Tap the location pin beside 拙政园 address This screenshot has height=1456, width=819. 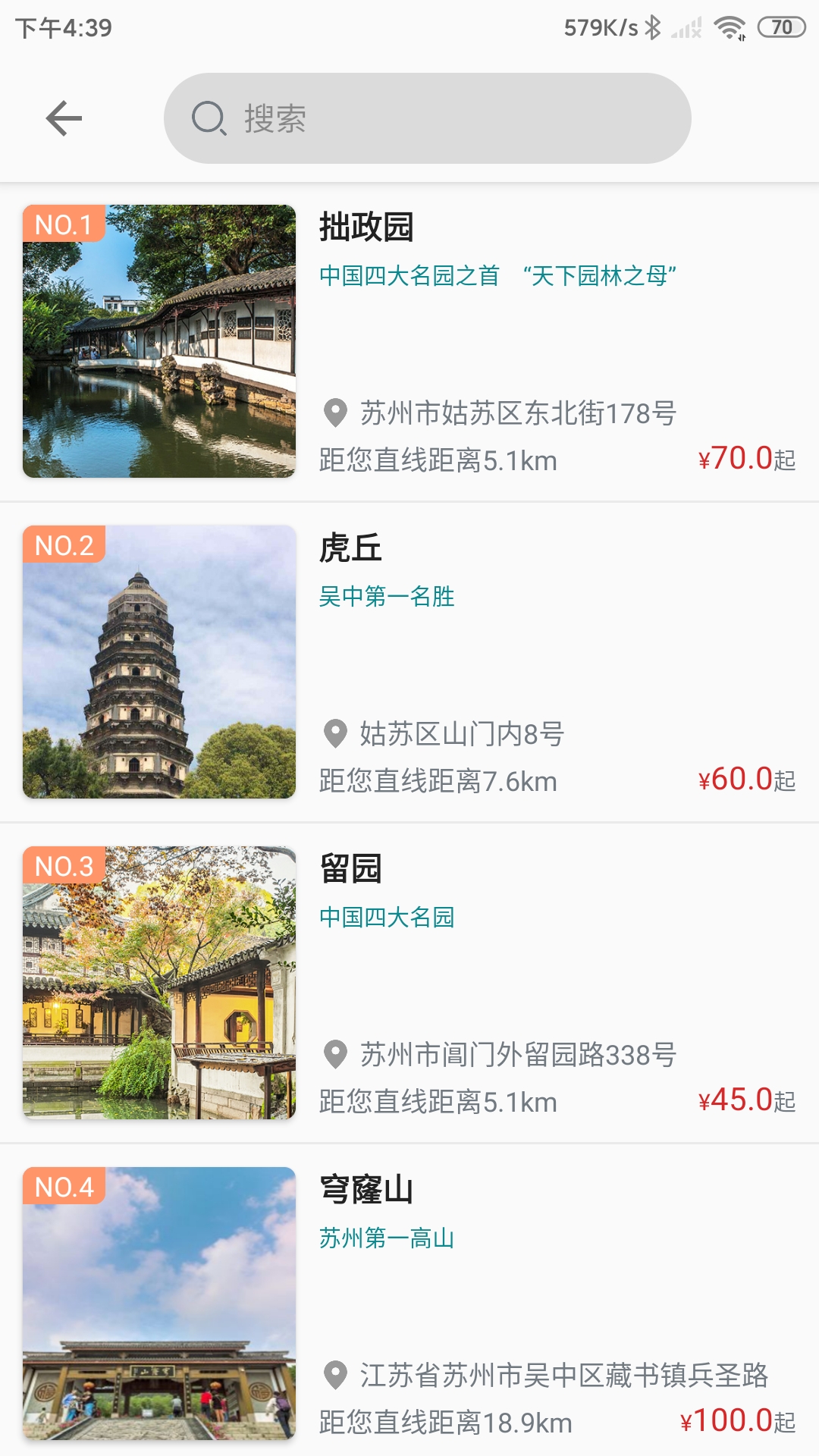click(333, 413)
